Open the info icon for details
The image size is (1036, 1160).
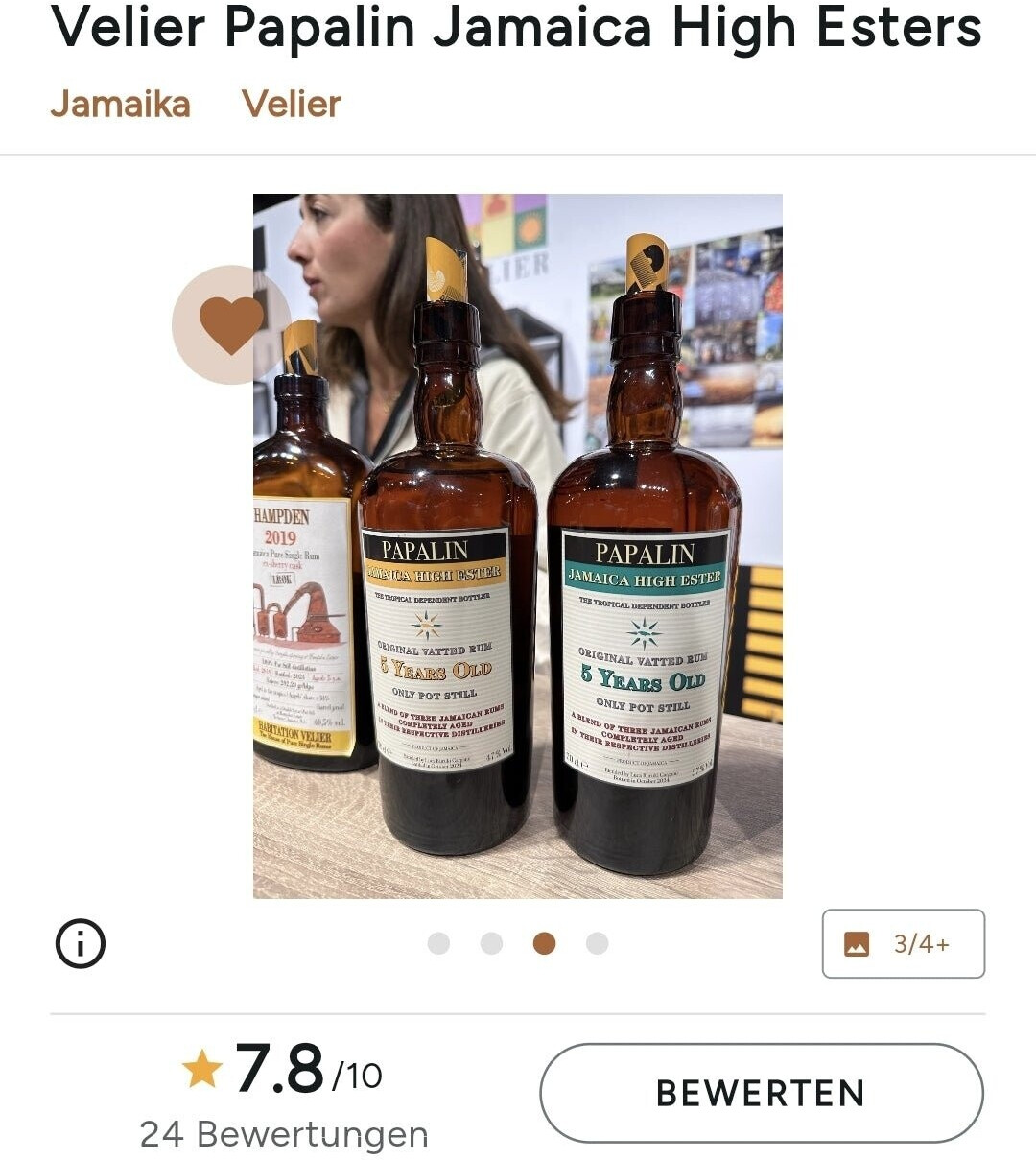[81, 944]
